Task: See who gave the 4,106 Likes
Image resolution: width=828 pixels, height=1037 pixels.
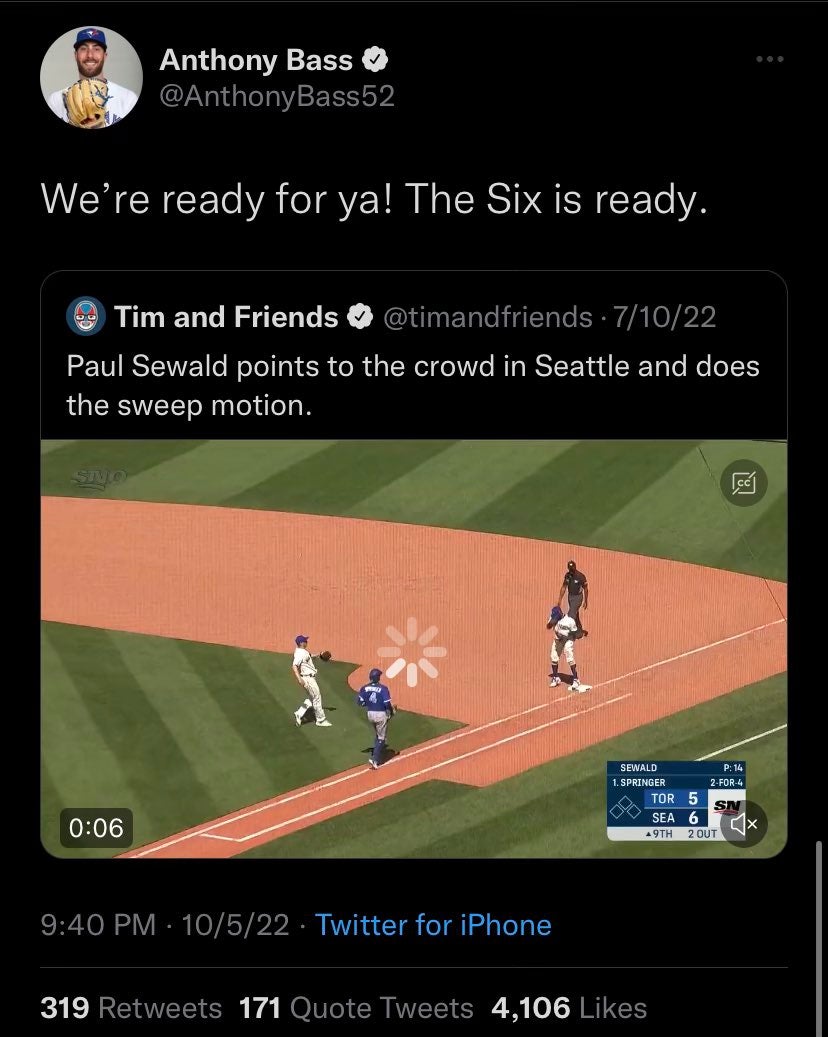Action: click(x=569, y=1007)
